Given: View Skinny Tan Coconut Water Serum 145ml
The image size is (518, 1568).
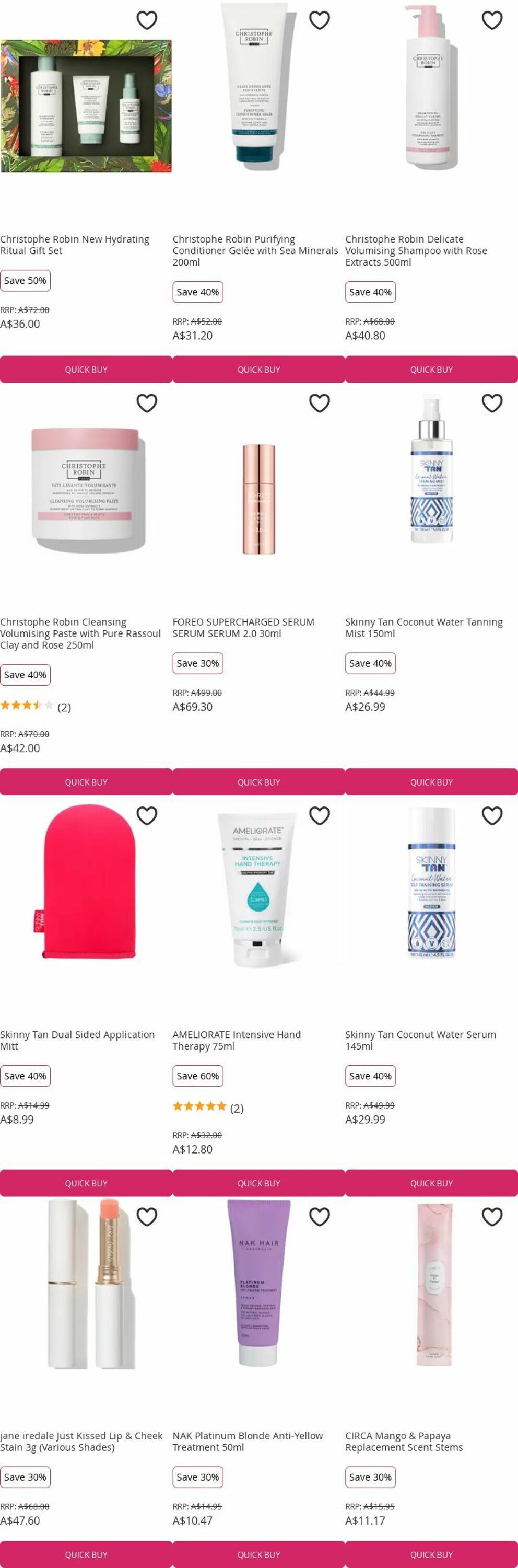Looking at the screenshot, I should [420, 1040].
